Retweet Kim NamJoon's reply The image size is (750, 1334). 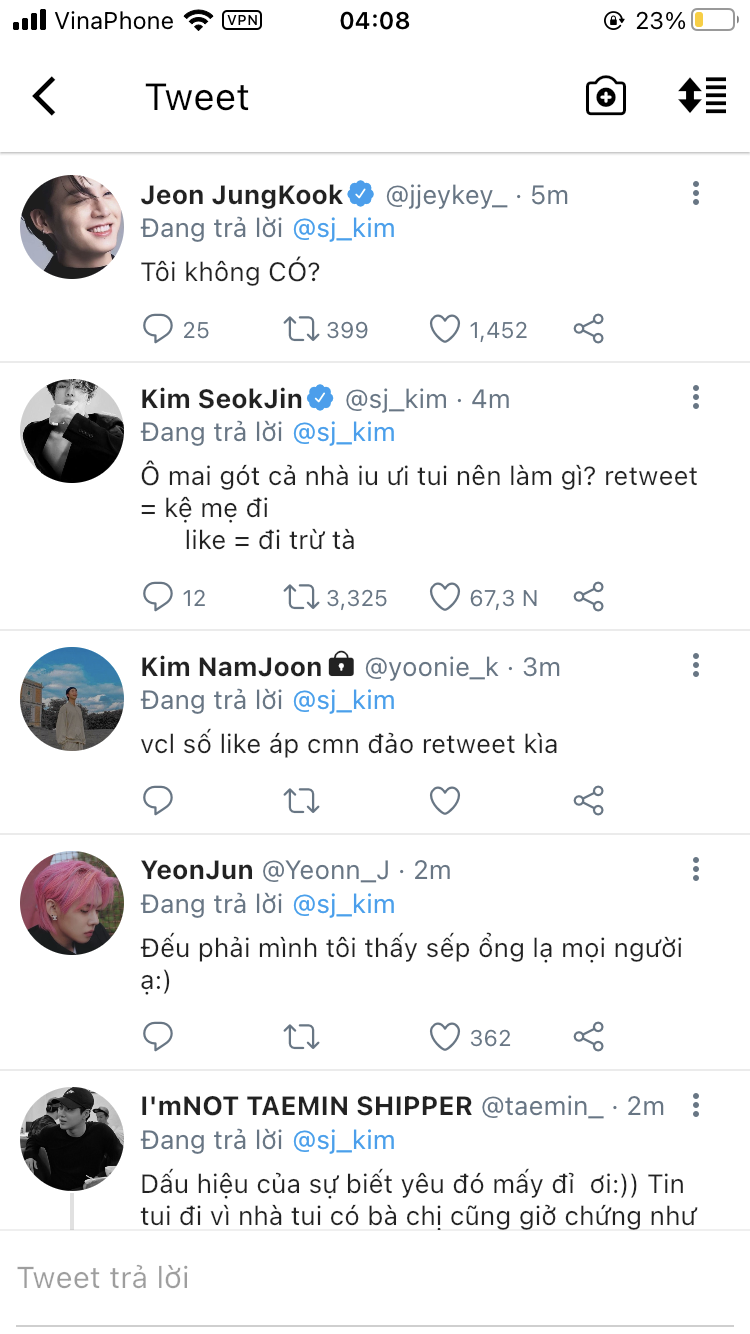(x=301, y=801)
